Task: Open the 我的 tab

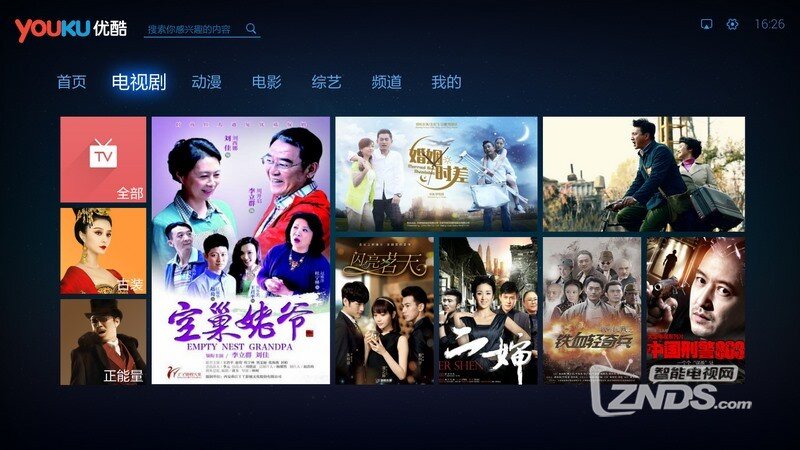Action: (446, 82)
